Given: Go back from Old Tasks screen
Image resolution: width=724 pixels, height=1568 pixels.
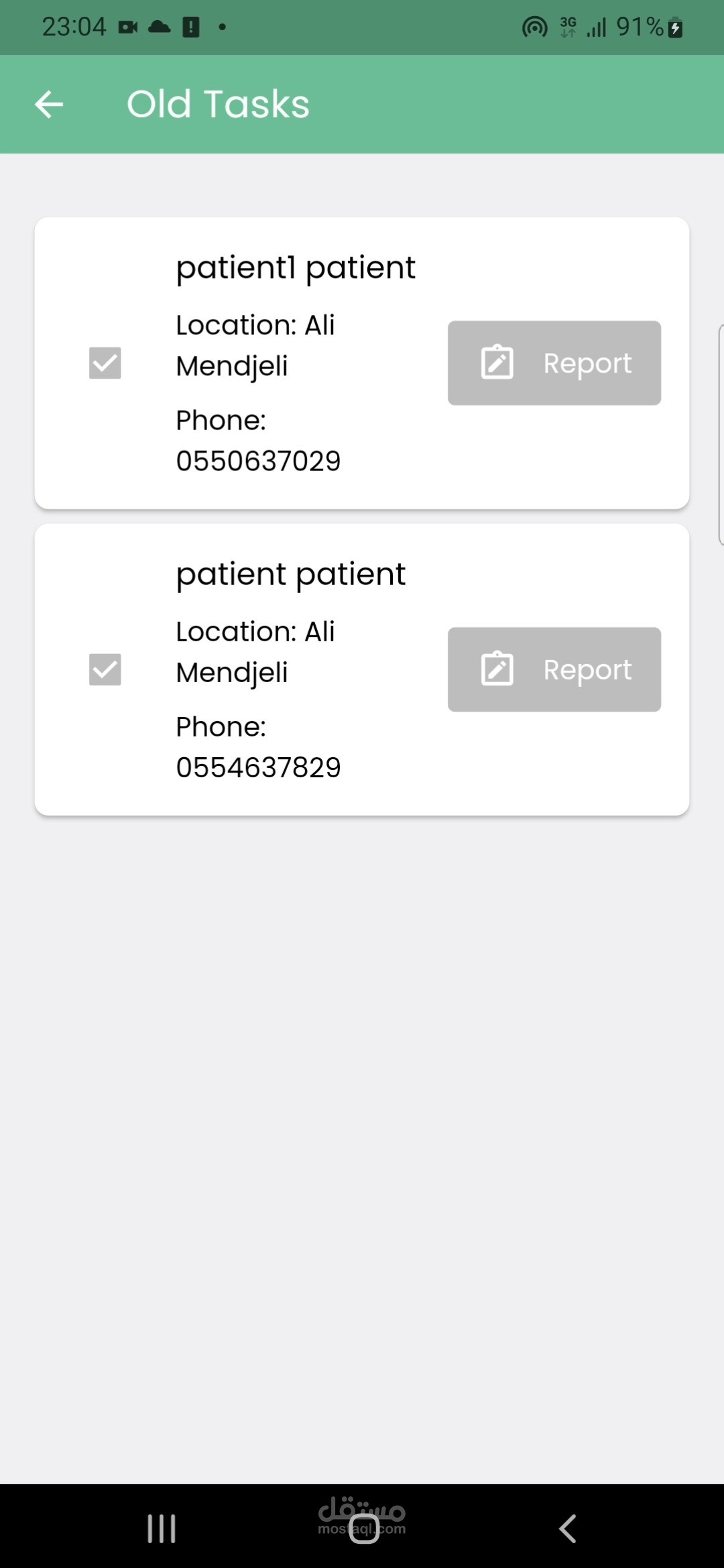Looking at the screenshot, I should tap(49, 105).
